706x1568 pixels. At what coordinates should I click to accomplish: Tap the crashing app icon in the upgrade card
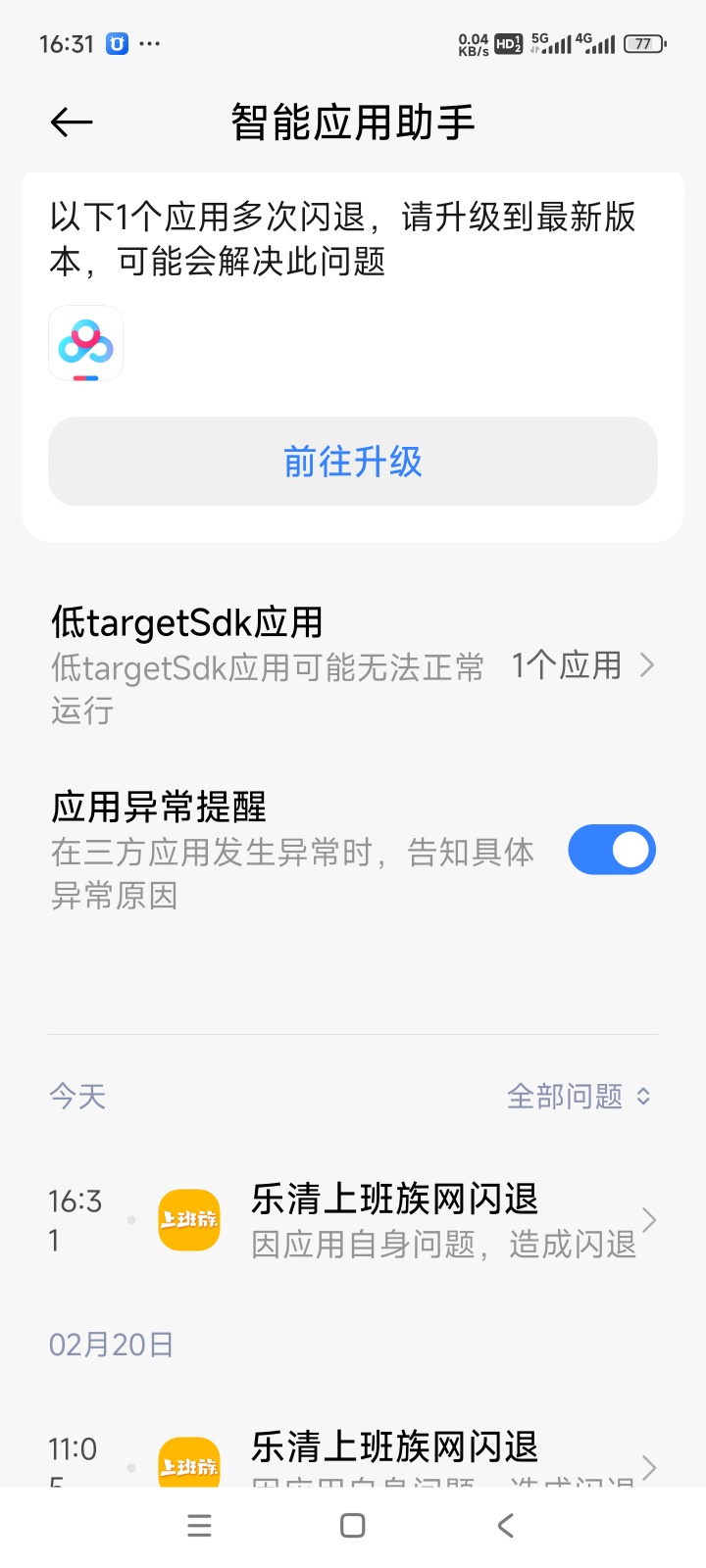tap(86, 344)
